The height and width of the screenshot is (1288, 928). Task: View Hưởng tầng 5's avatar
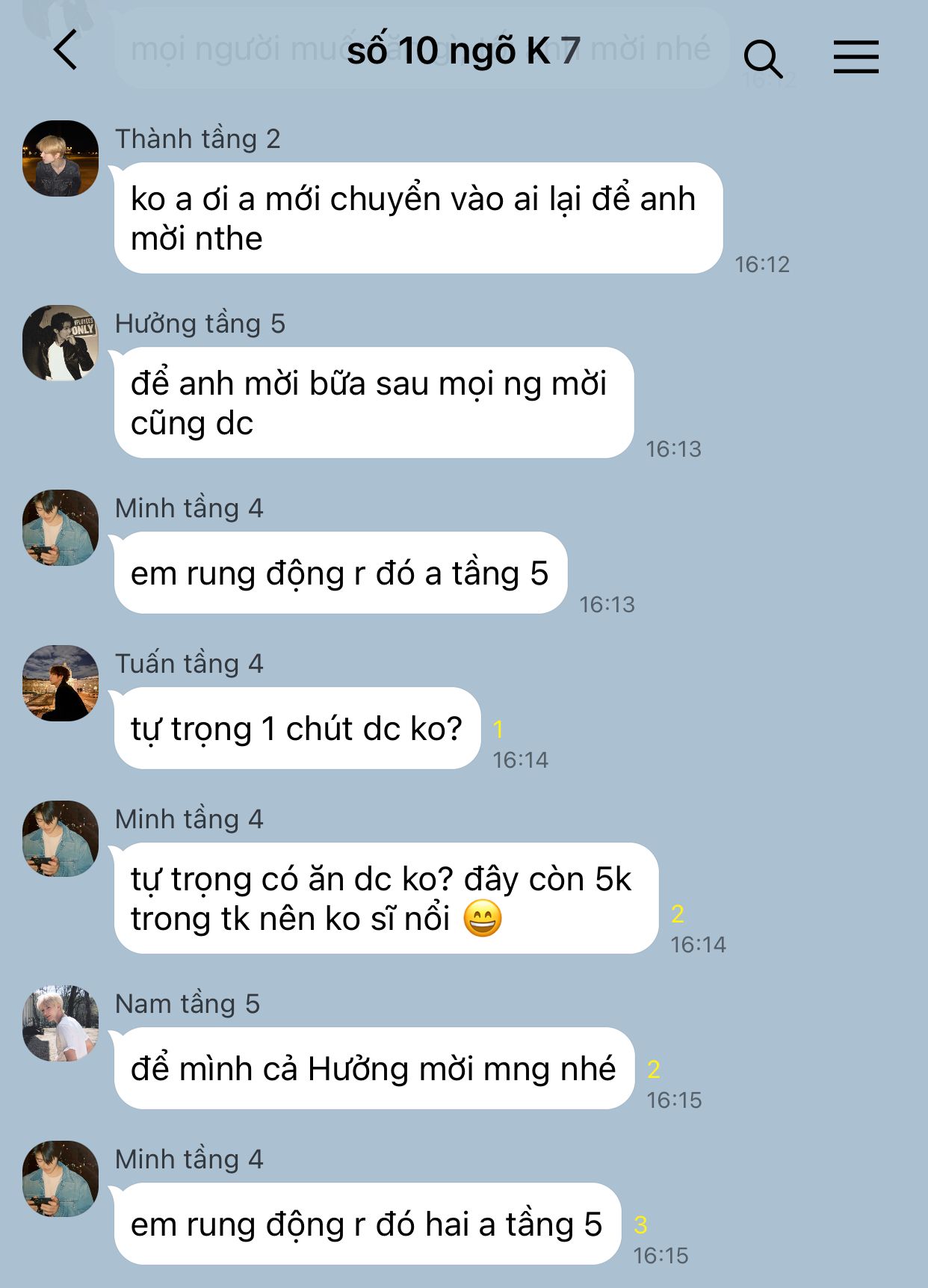61,343
